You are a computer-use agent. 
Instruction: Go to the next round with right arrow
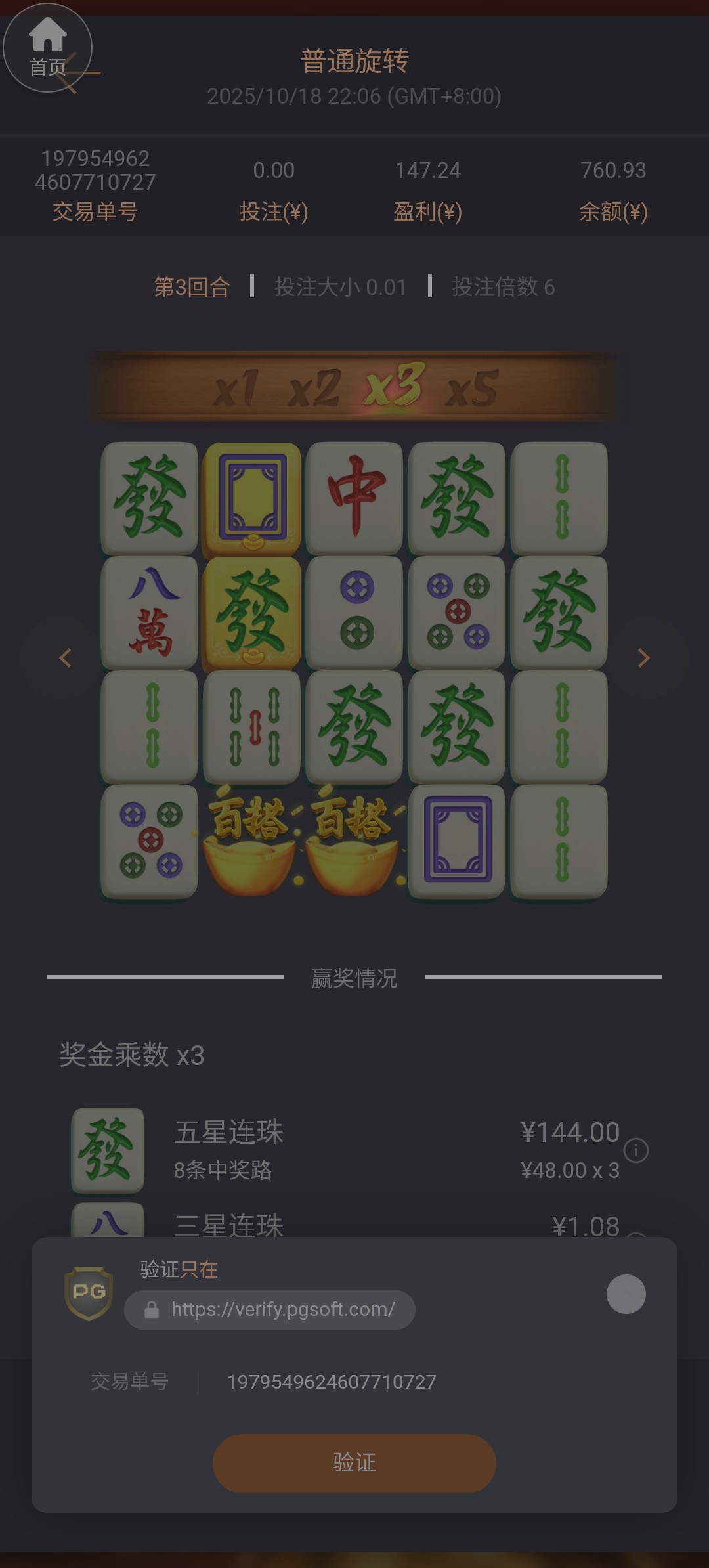643,658
